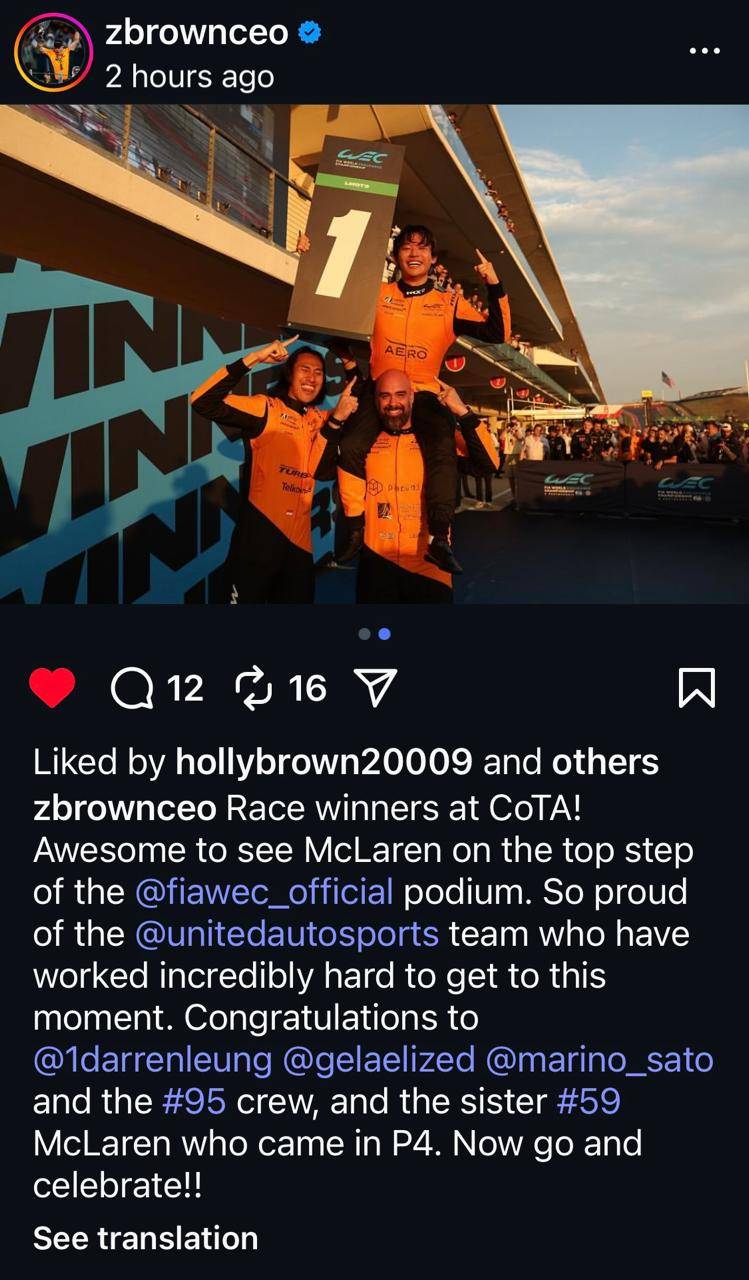Bookmark this post
This screenshot has height=1280, width=749.
pyautogui.click(x=697, y=688)
